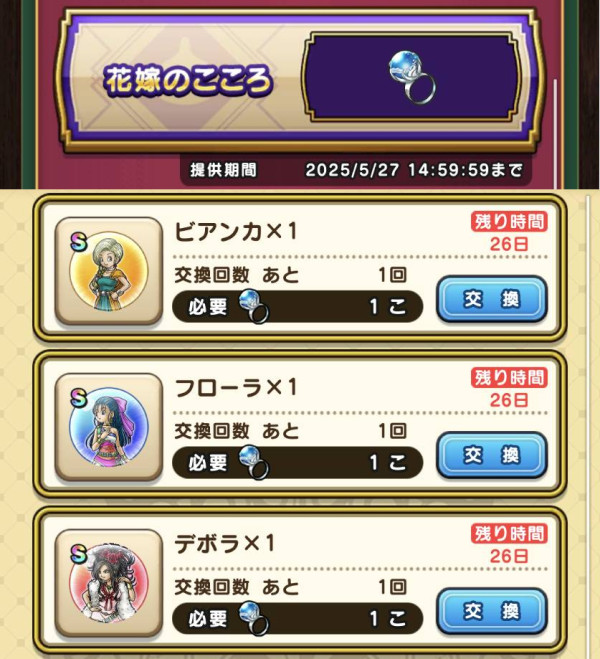Select 交換 button in the デボラ row
This screenshot has height=659, width=600.
(x=492, y=611)
